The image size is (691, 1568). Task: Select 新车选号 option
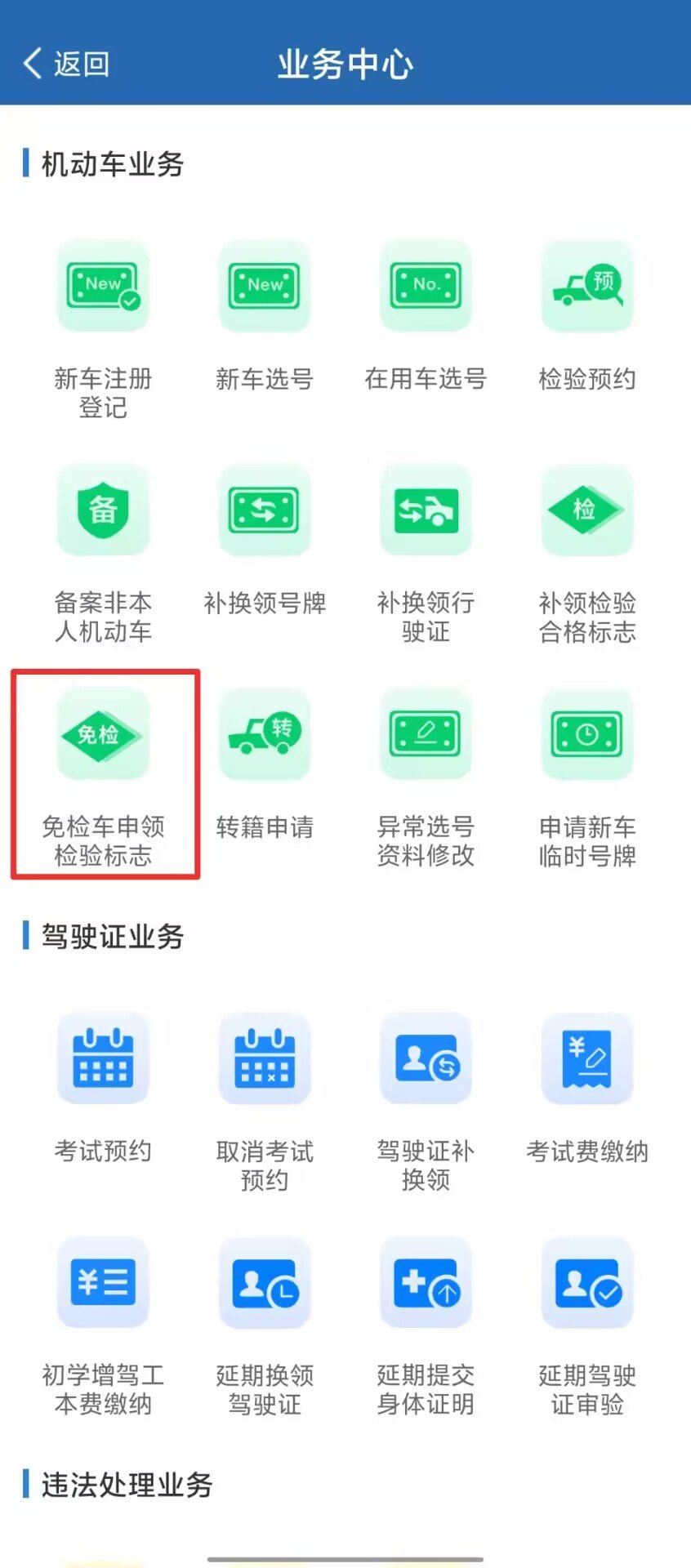pyautogui.click(x=265, y=286)
